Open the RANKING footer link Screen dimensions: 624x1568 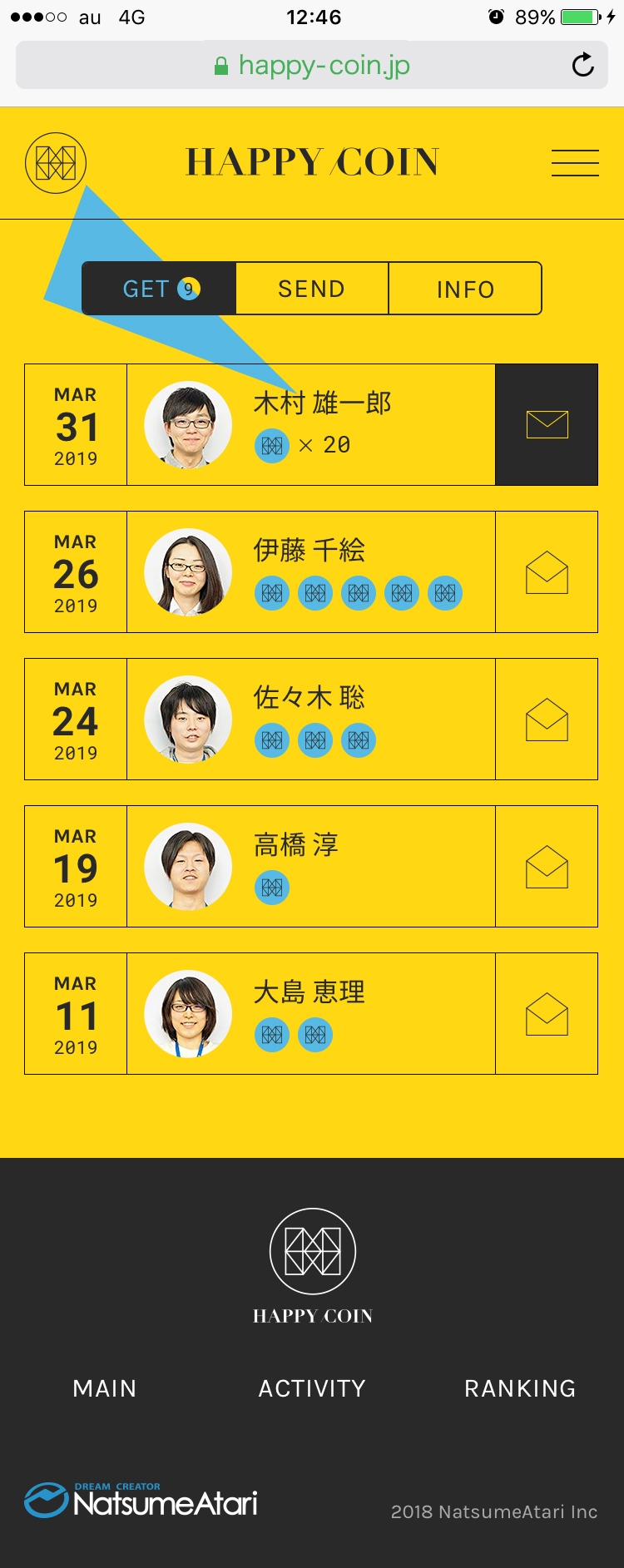click(520, 1388)
